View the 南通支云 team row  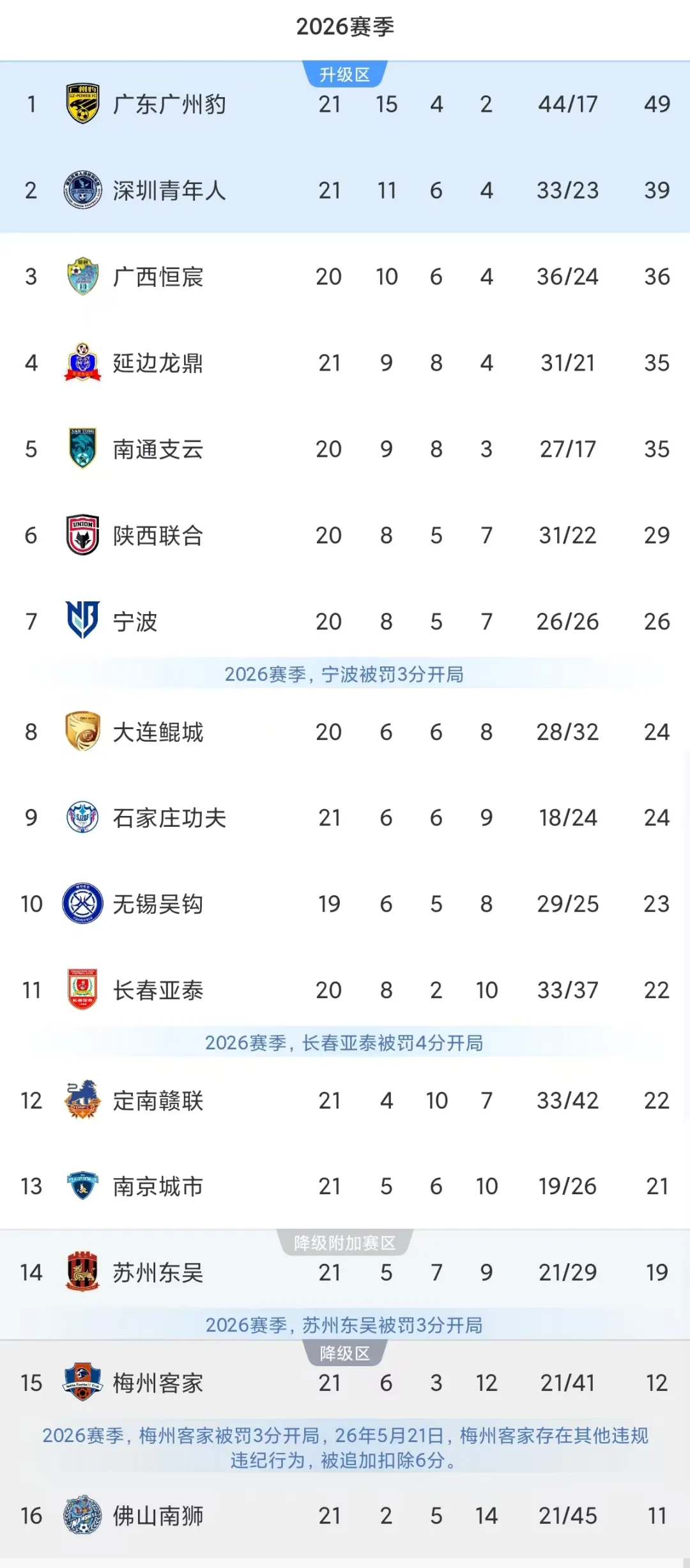pos(345,449)
